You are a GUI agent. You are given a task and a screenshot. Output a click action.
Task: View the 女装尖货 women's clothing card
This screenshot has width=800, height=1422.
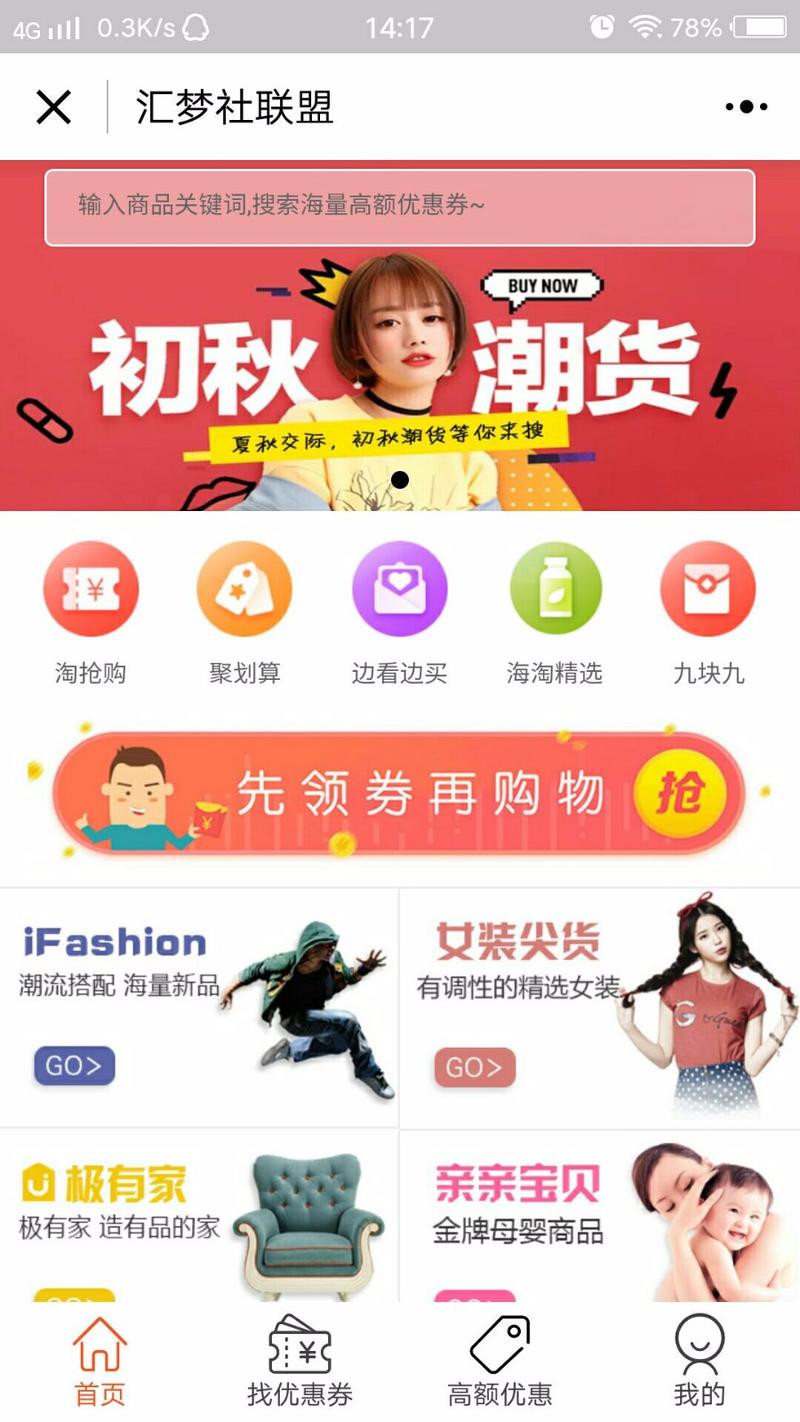pos(600,1007)
